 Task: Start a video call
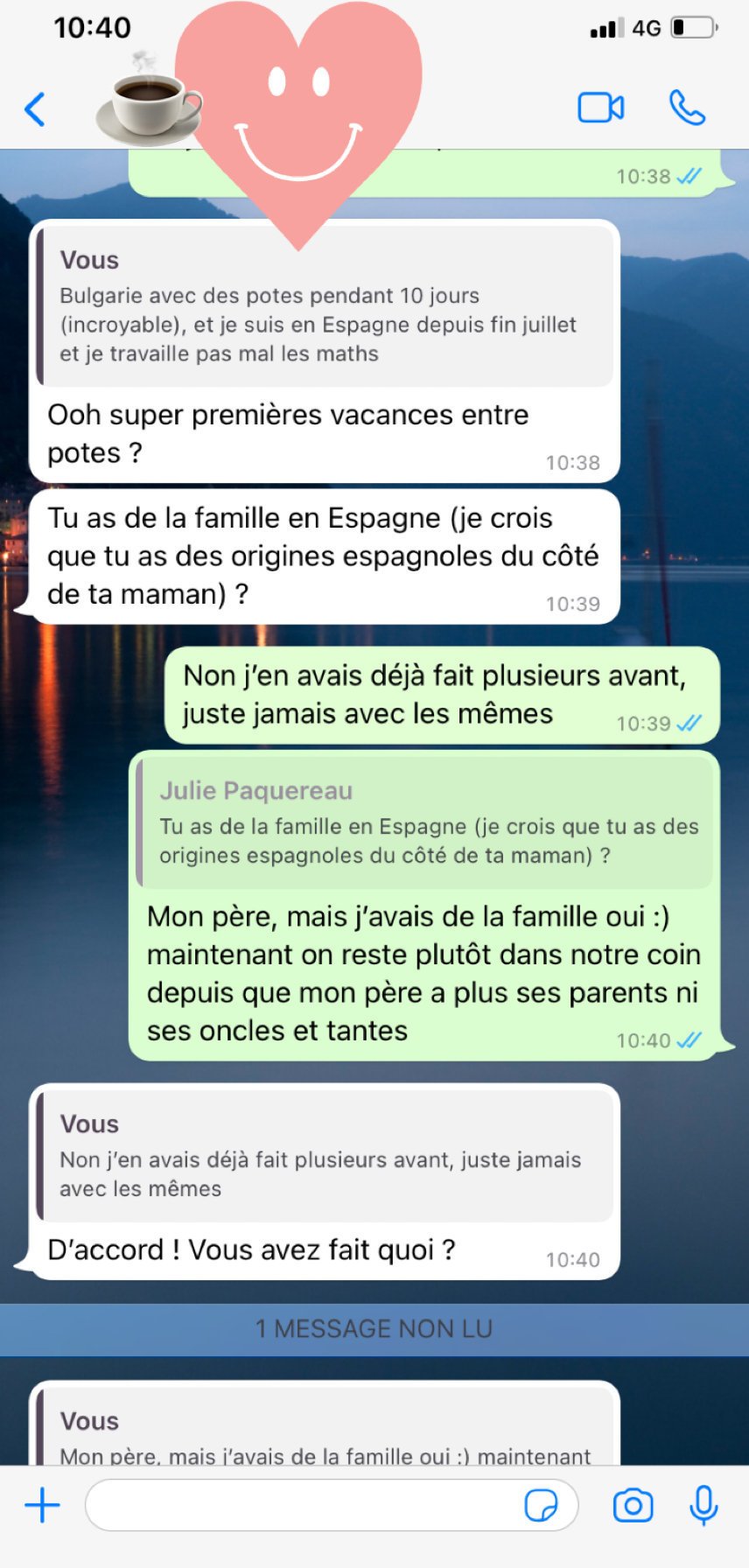pos(601,108)
